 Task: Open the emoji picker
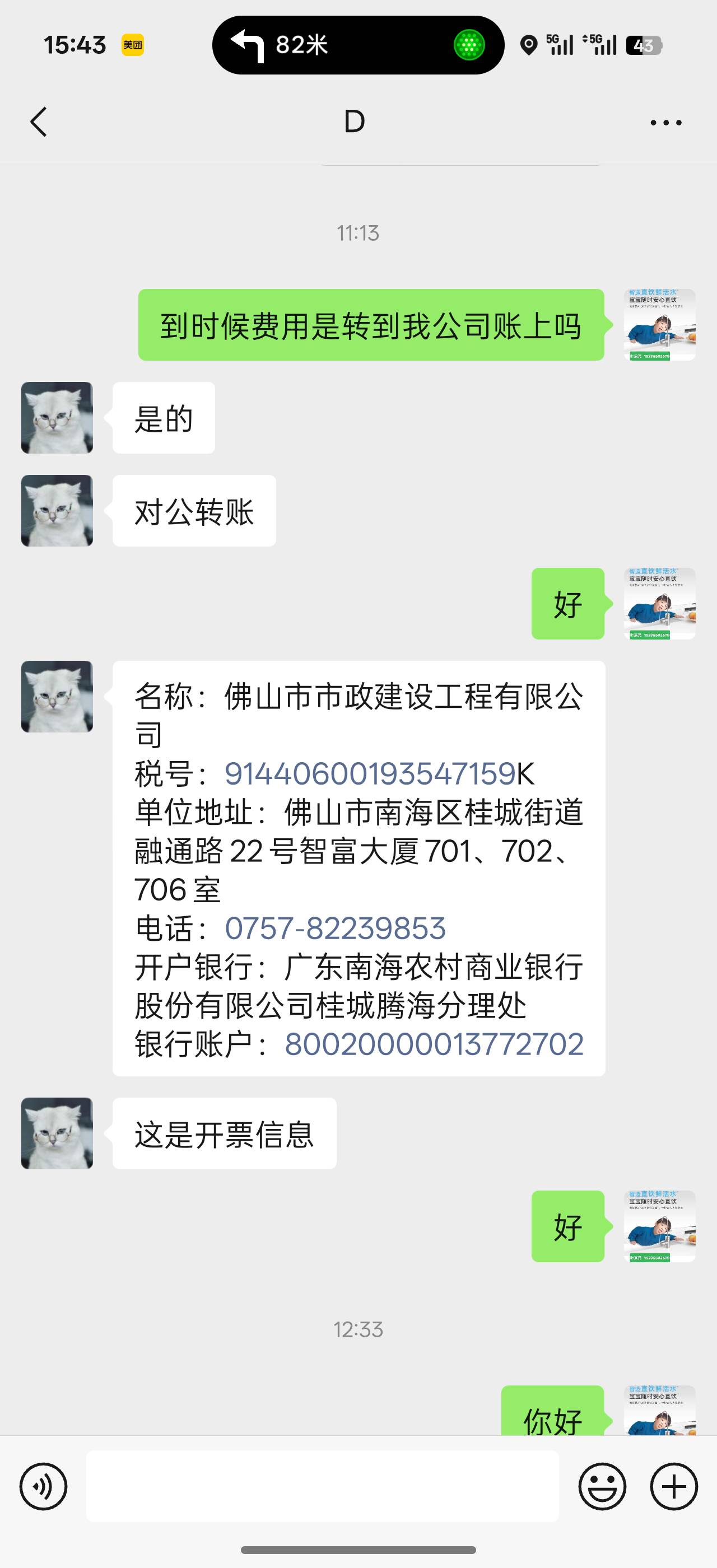point(602,1486)
